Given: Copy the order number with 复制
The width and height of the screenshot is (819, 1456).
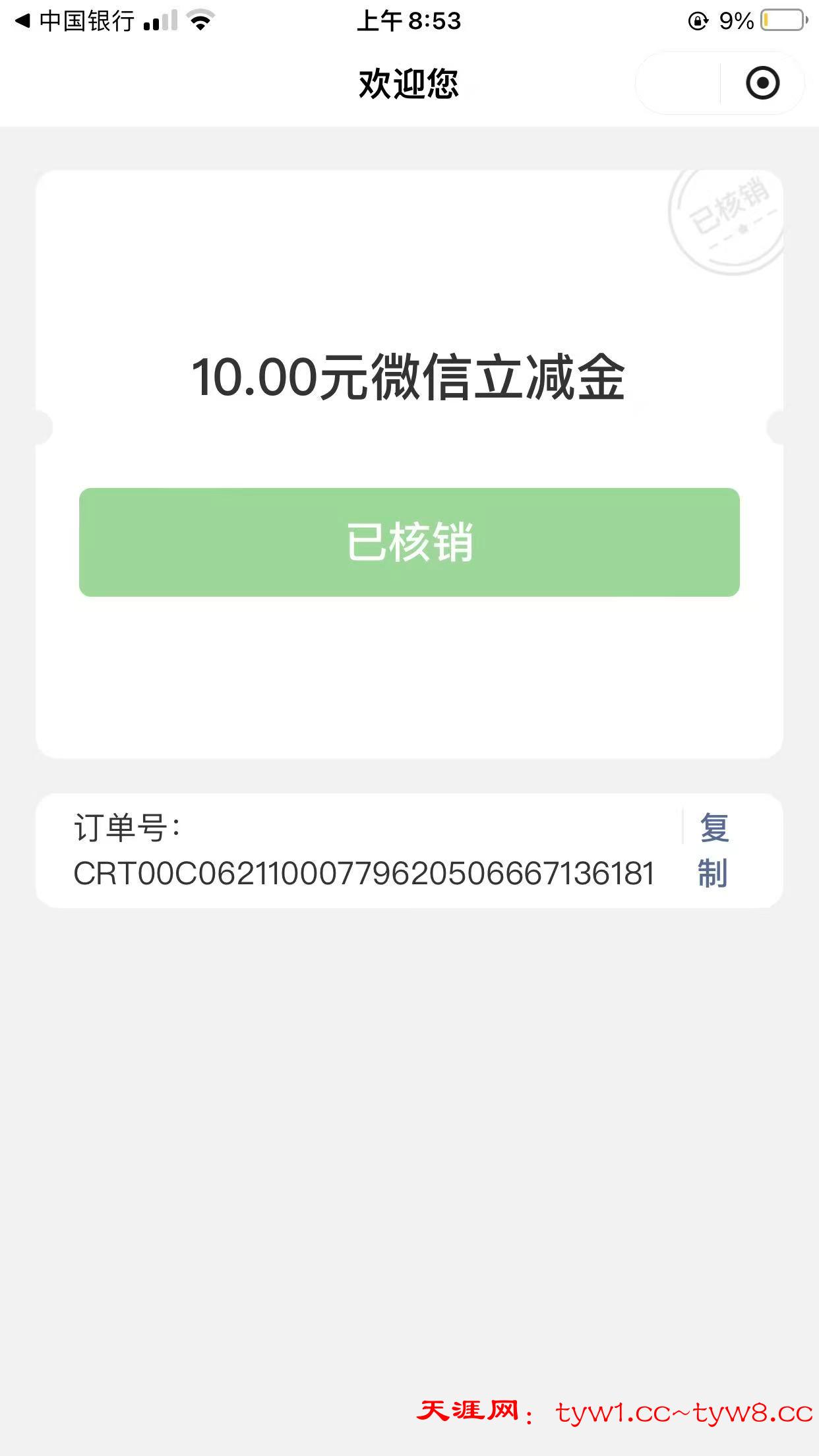Looking at the screenshot, I should pos(713,850).
